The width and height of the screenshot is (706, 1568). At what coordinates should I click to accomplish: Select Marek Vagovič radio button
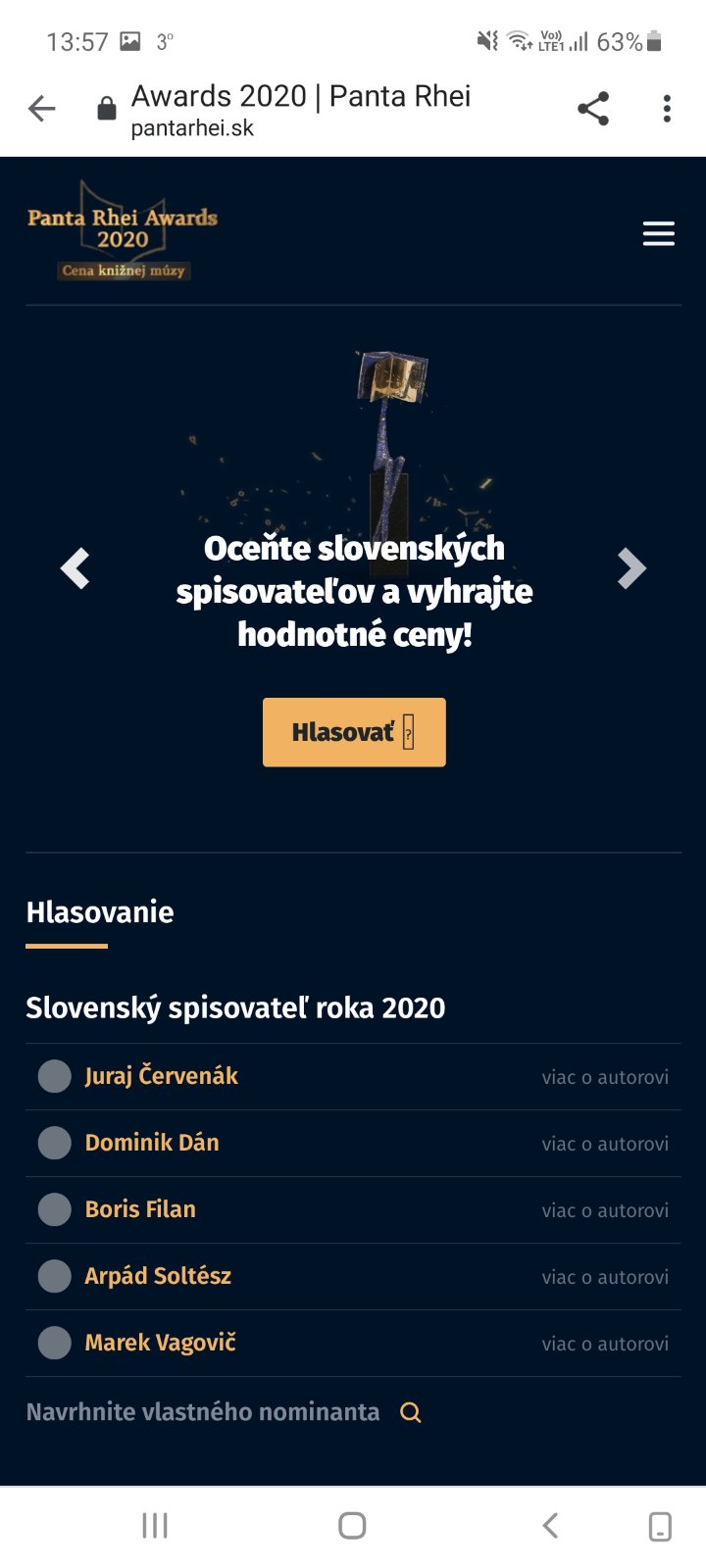tap(55, 1343)
